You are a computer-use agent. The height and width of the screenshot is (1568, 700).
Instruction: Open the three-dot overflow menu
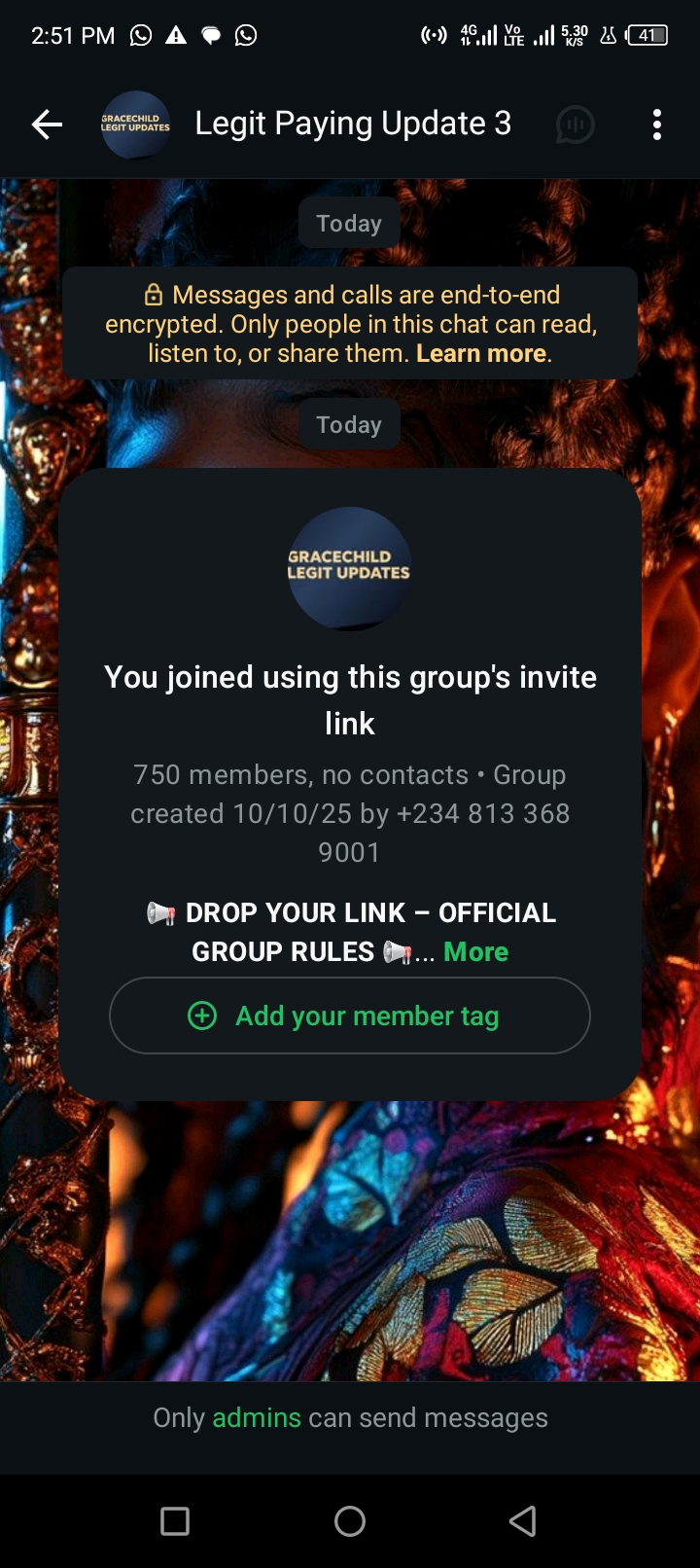(657, 125)
